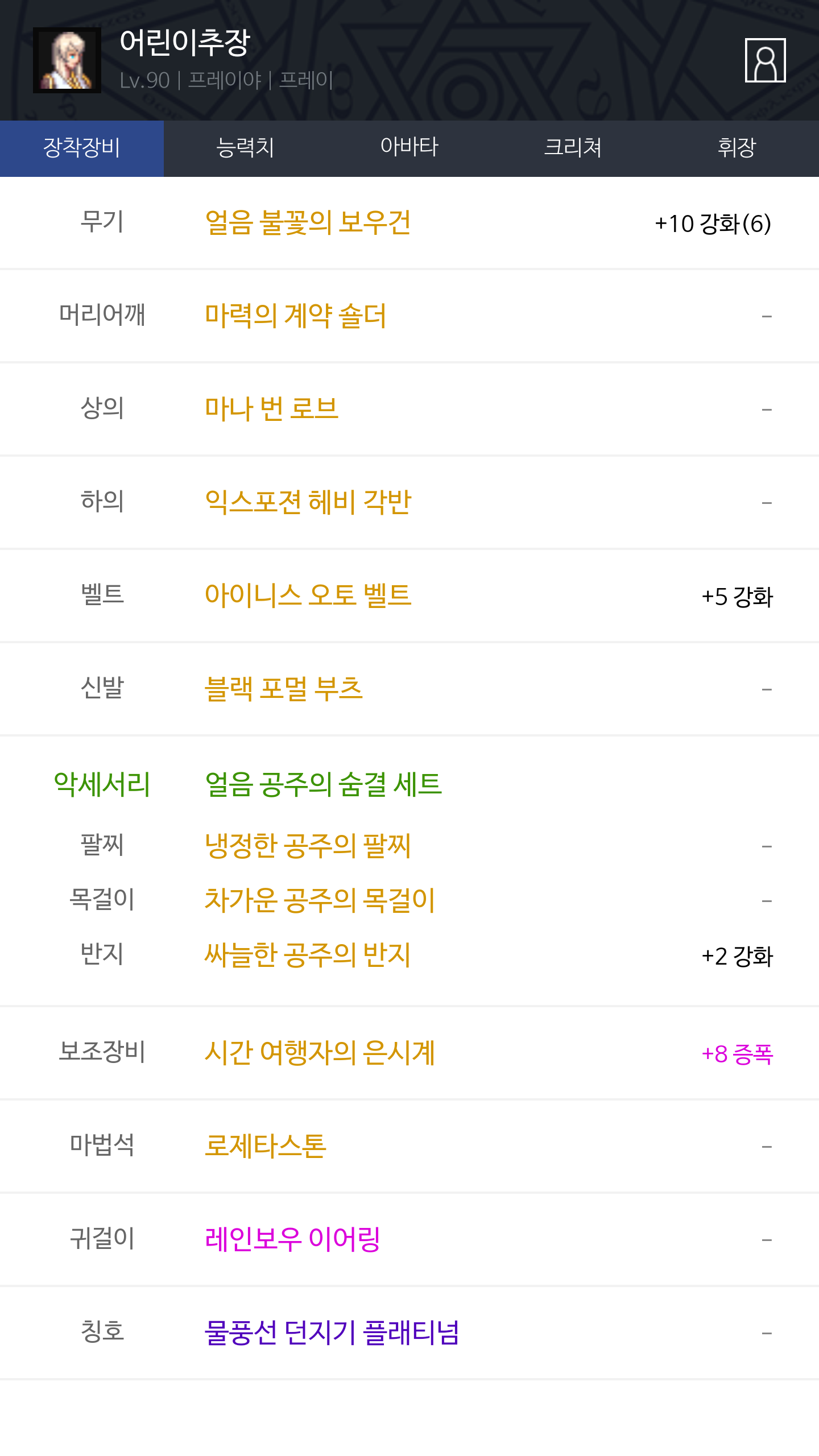The width and height of the screenshot is (819, 1456).
Task: Open 마나 번 로브 item
Action: [271, 409]
